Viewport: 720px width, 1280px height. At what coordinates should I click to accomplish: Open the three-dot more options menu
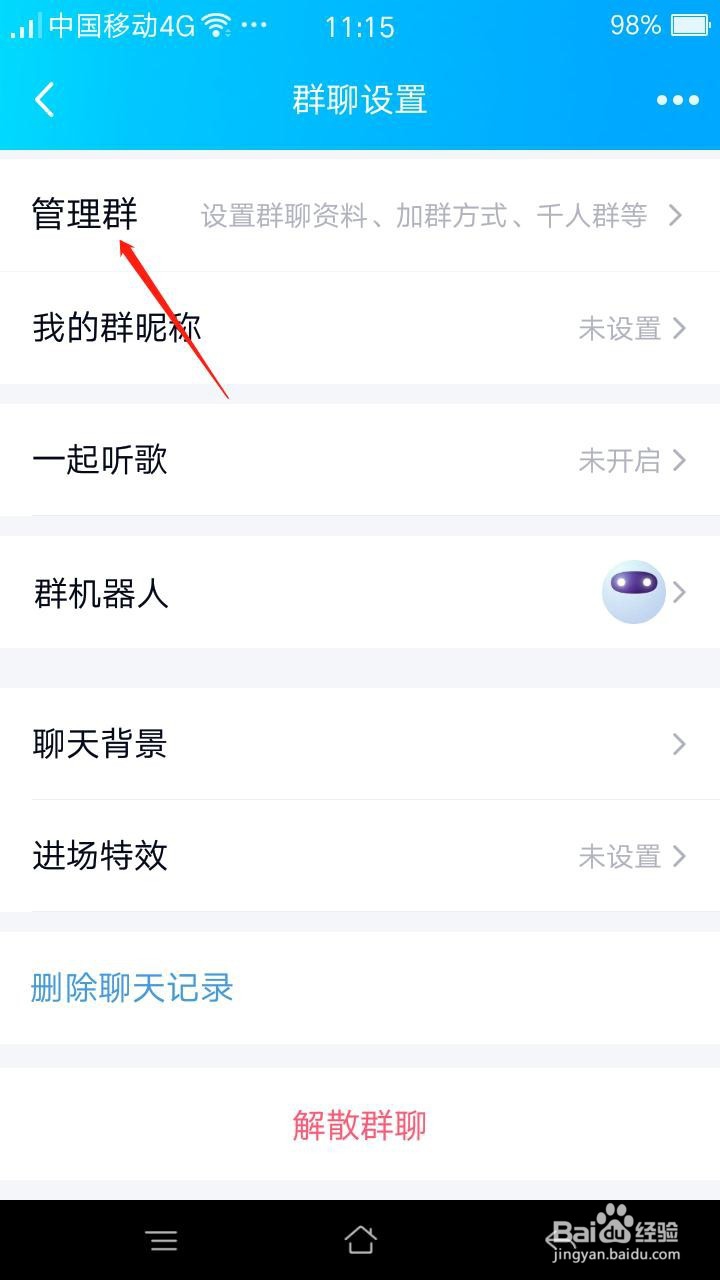coord(676,100)
